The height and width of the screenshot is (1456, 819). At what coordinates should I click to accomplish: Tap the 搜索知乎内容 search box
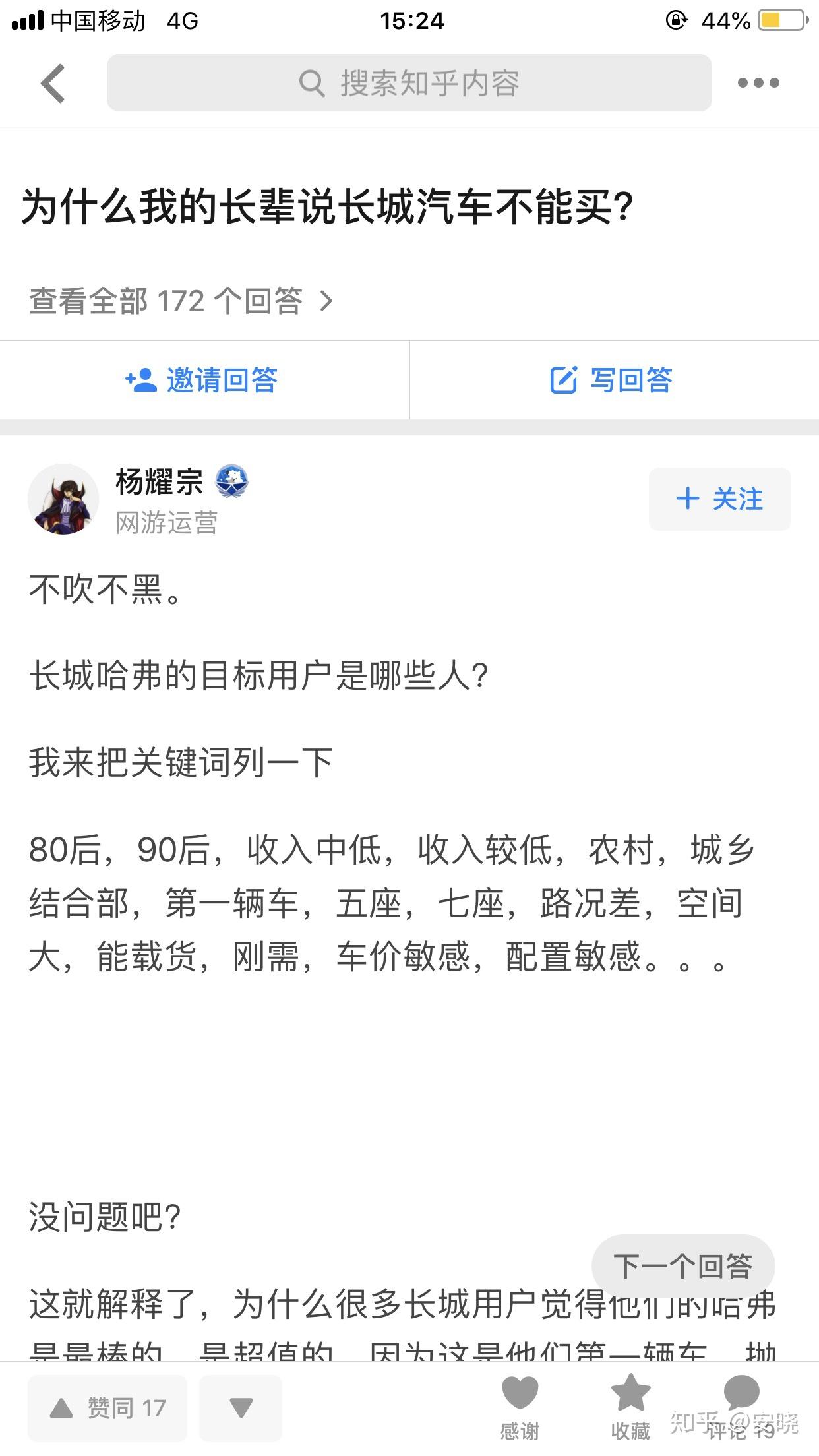[409, 83]
